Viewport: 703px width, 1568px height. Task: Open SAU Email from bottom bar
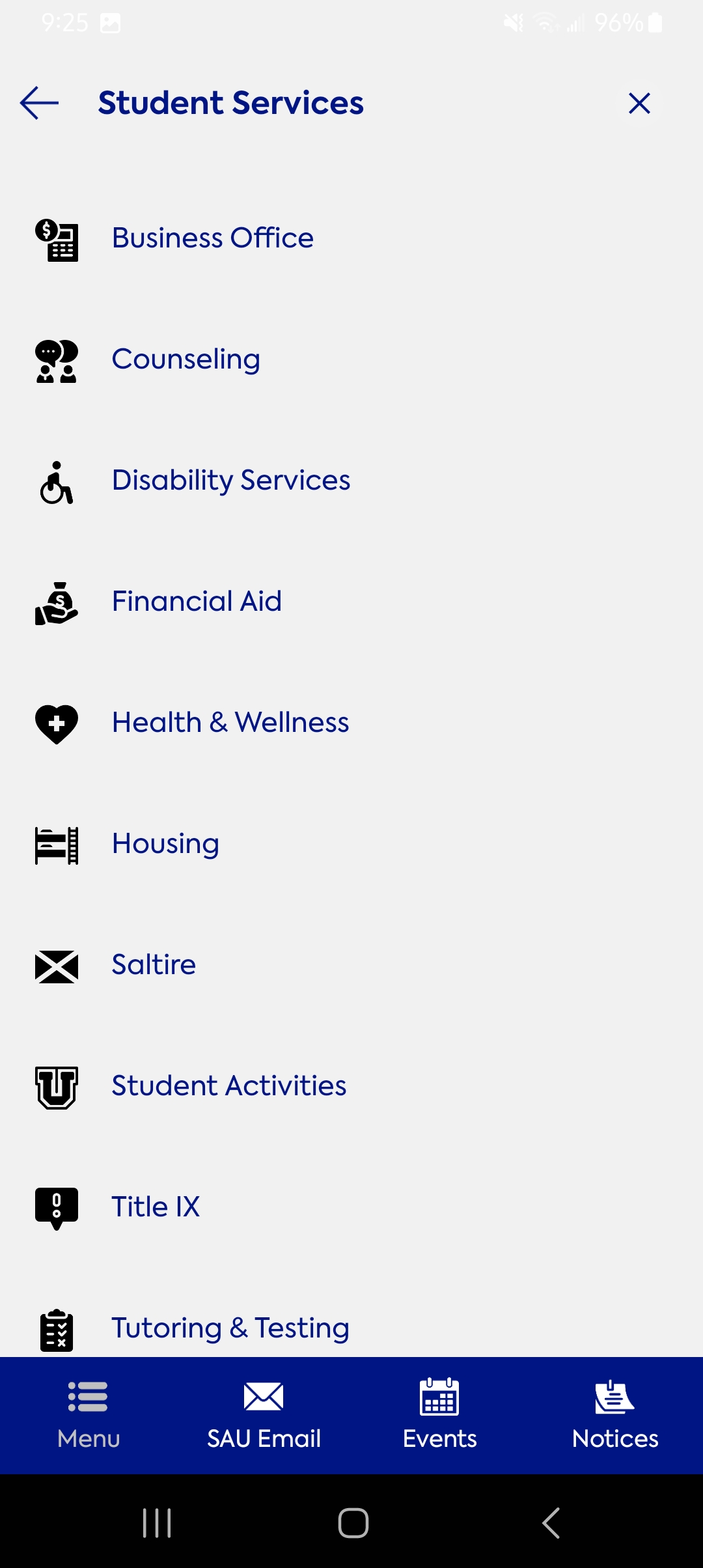click(264, 1416)
